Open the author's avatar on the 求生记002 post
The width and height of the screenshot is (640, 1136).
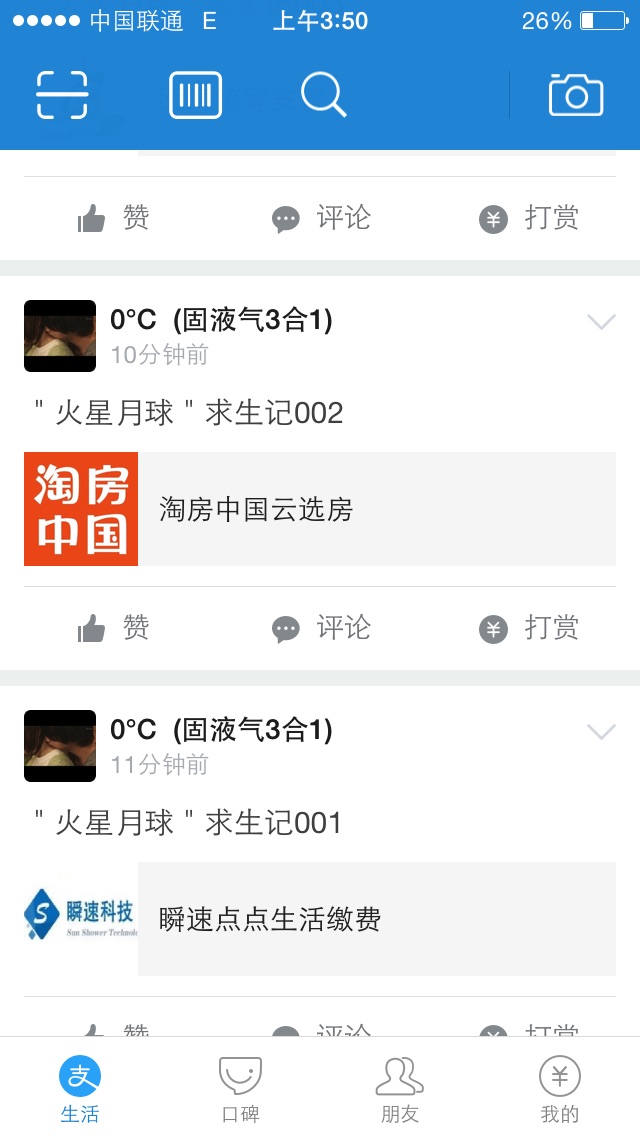click(x=60, y=336)
